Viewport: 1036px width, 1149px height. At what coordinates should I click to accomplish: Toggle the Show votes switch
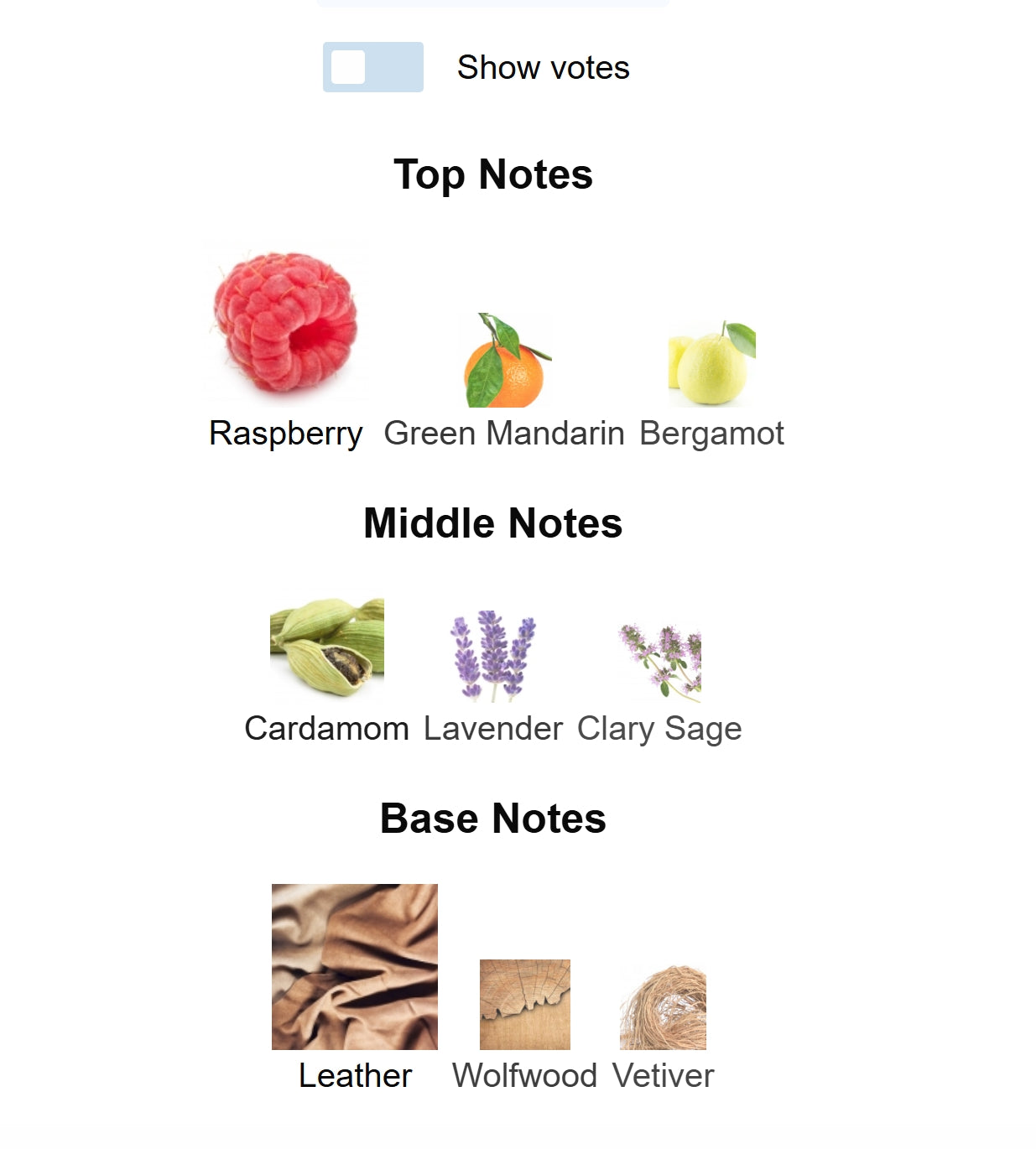coord(372,67)
